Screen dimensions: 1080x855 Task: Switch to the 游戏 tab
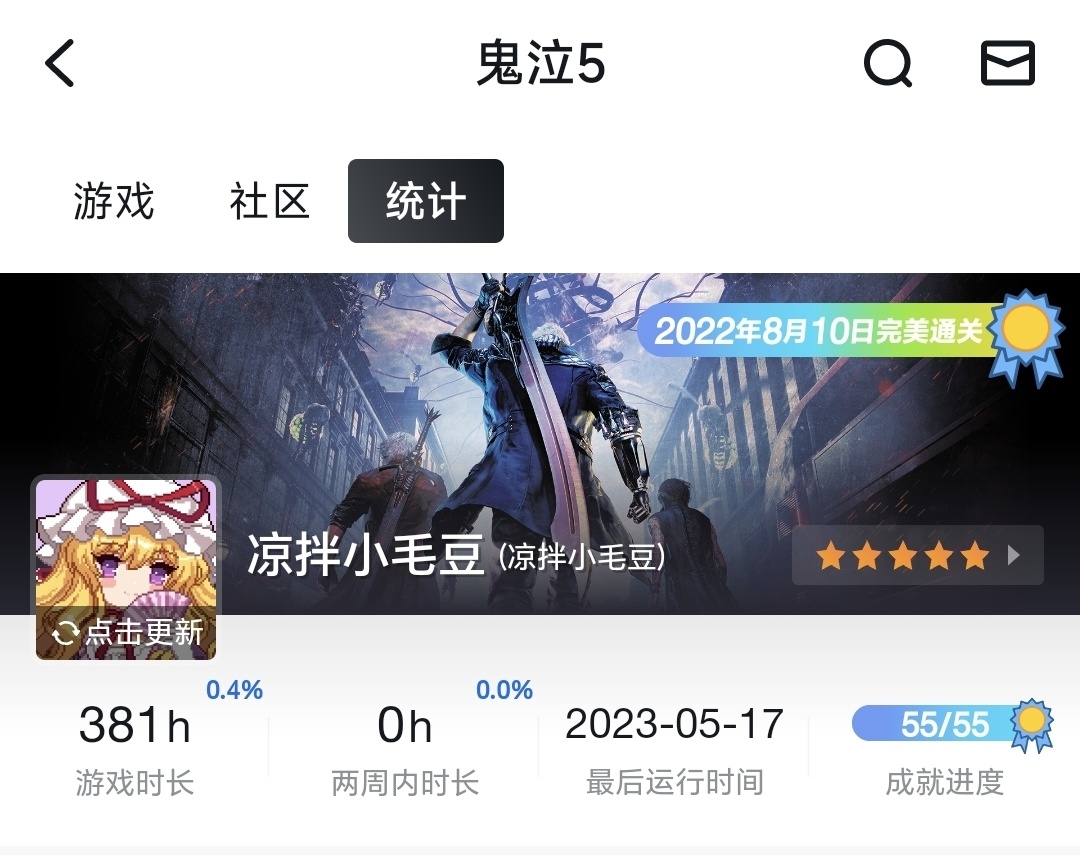pos(114,201)
